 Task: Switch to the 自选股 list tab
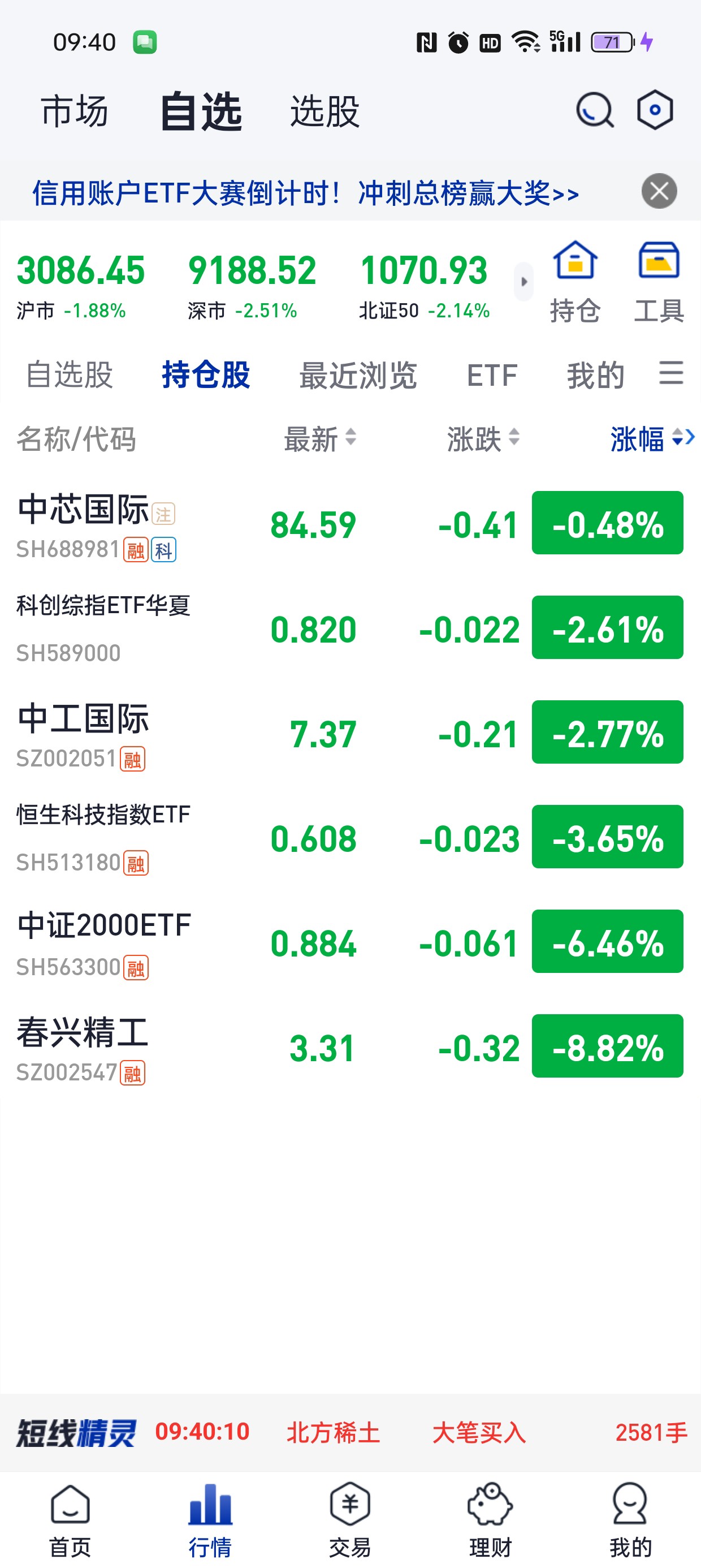point(70,374)
